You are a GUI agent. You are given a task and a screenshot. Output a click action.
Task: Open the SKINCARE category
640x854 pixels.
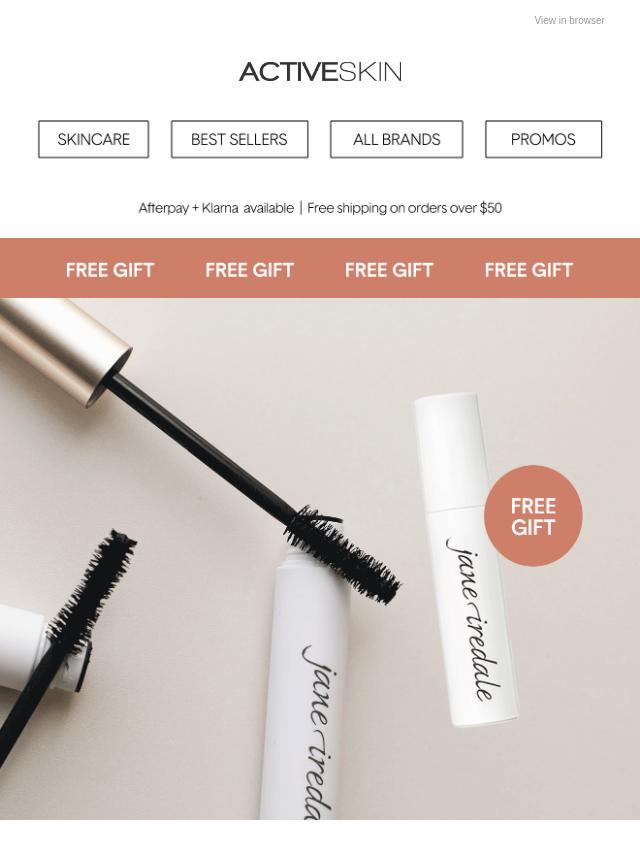(x=93, y=140)
